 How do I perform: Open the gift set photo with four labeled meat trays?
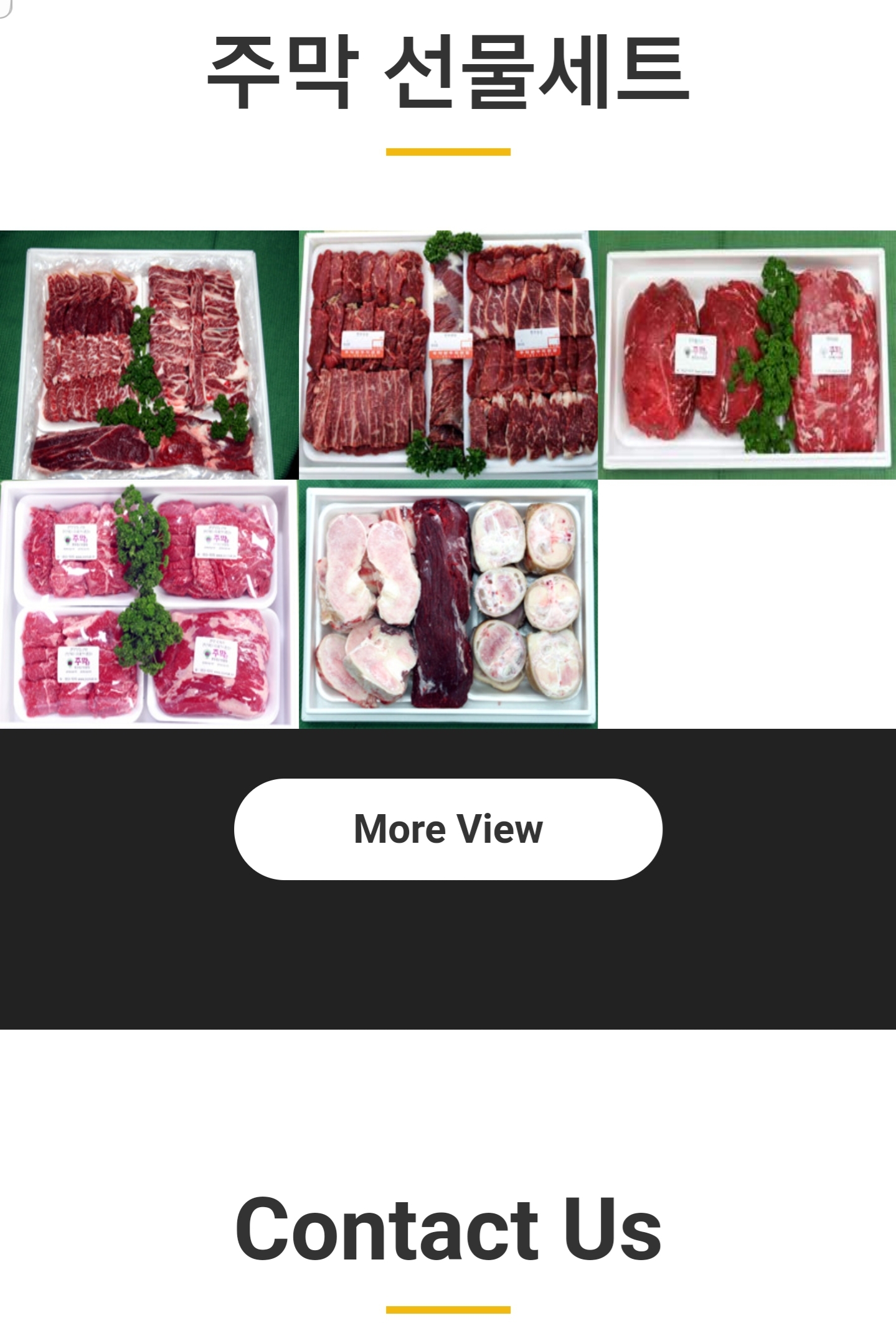click(x=149, y=604)
